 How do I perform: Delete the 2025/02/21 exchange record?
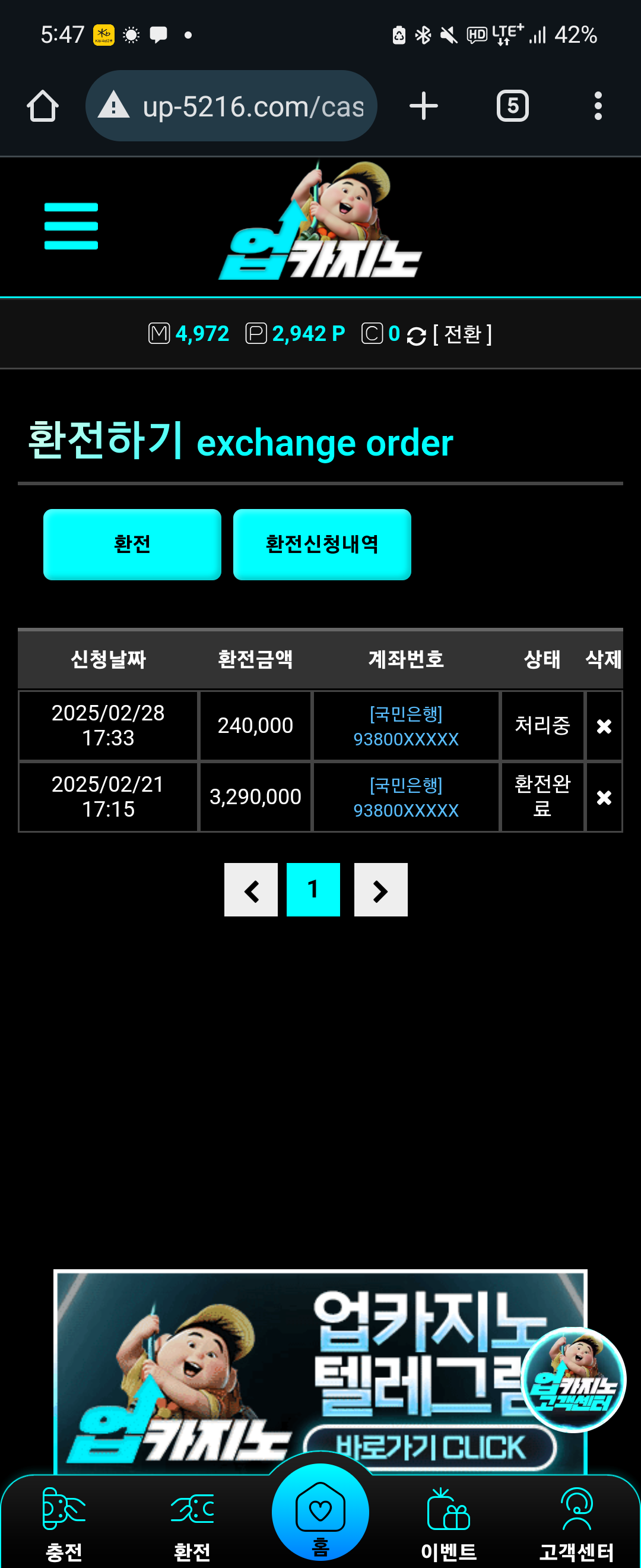point(603,798)
